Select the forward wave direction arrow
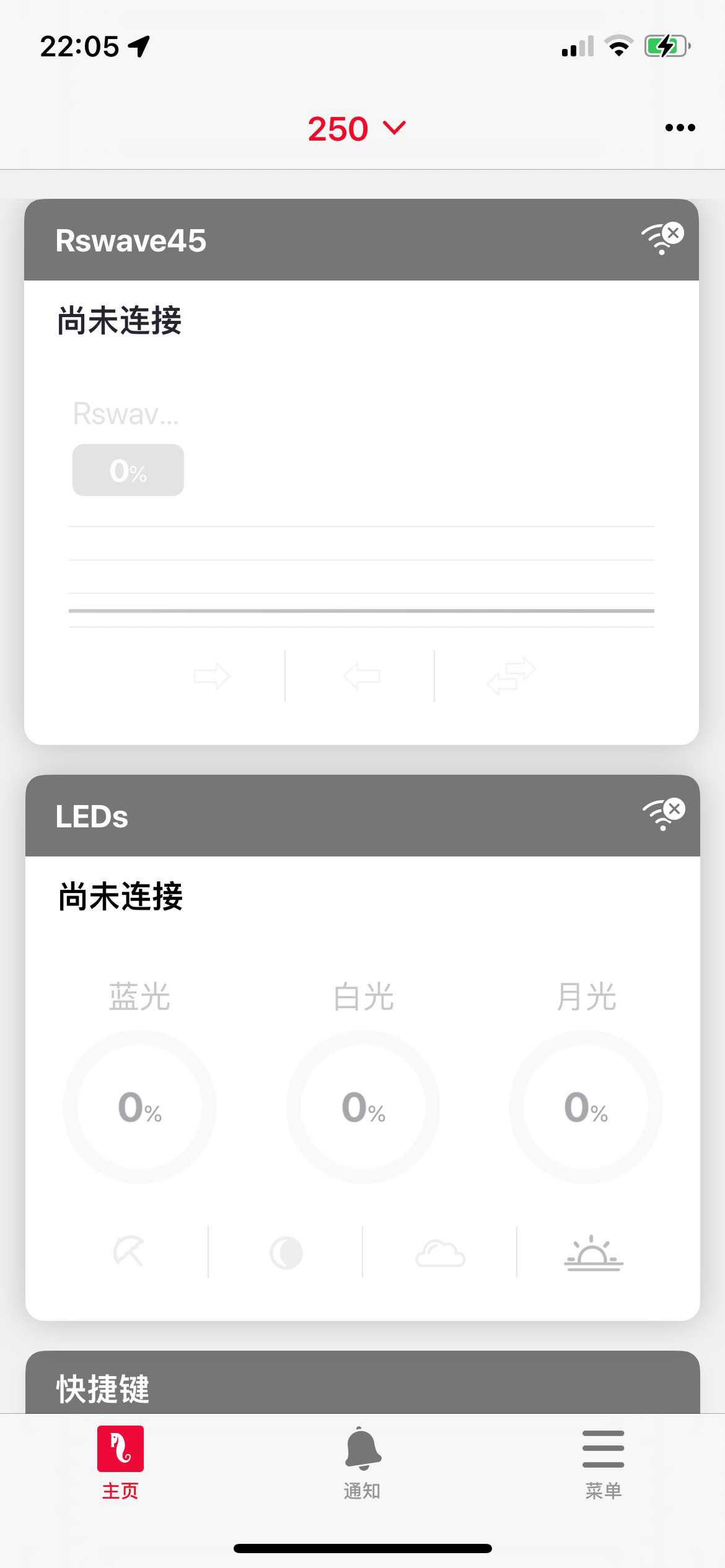Screen dimensions: 725x1568 pos(212,676)
